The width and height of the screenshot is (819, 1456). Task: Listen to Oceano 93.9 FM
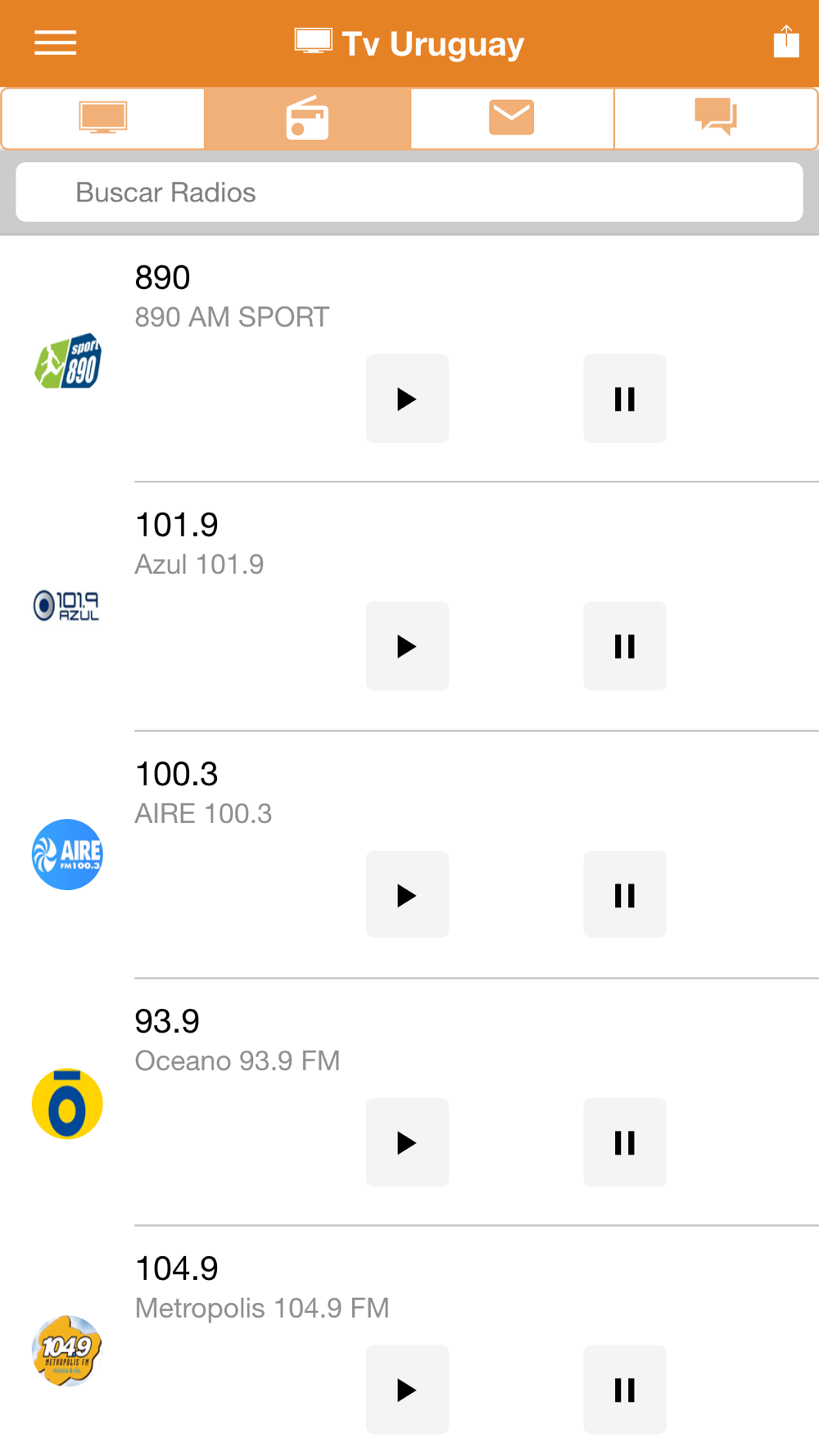(x=407, y=1142)
